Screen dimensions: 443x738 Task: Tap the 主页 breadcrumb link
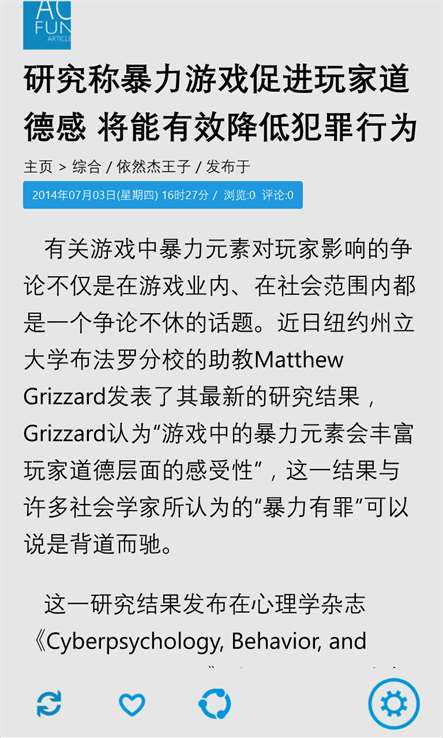point(38,167)
